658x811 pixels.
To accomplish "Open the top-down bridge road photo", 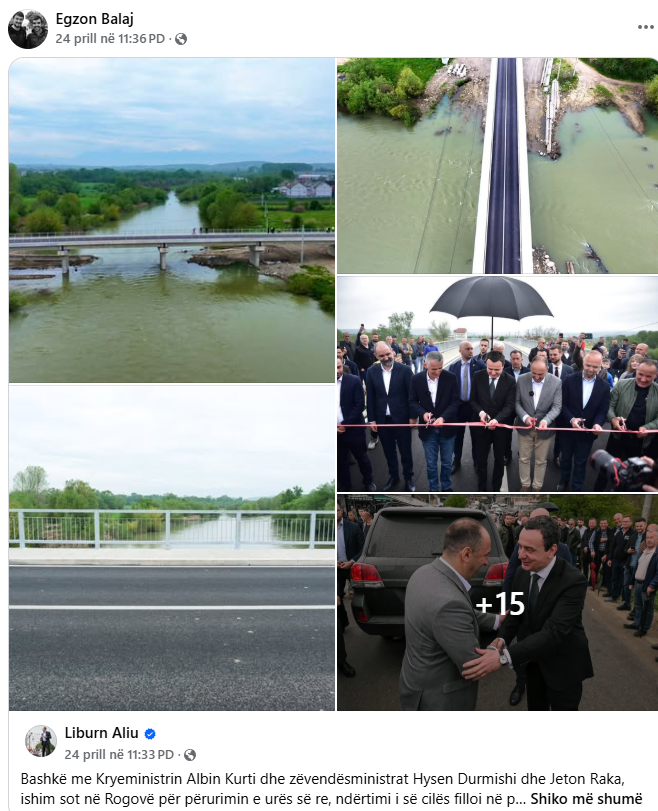I will pyautogui.click(x=497, y=165).
